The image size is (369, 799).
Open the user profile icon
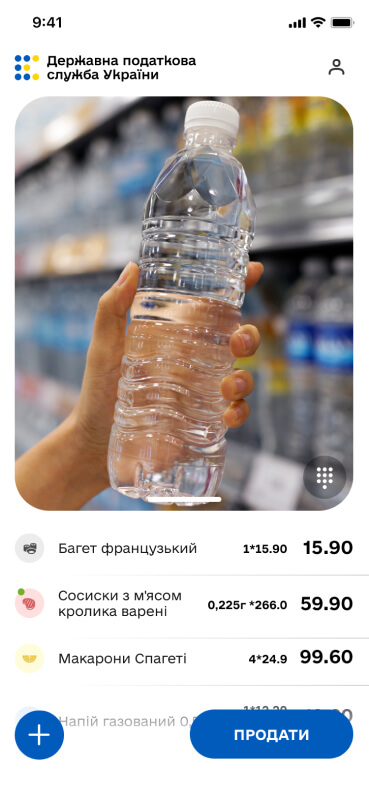click(336, 67)
